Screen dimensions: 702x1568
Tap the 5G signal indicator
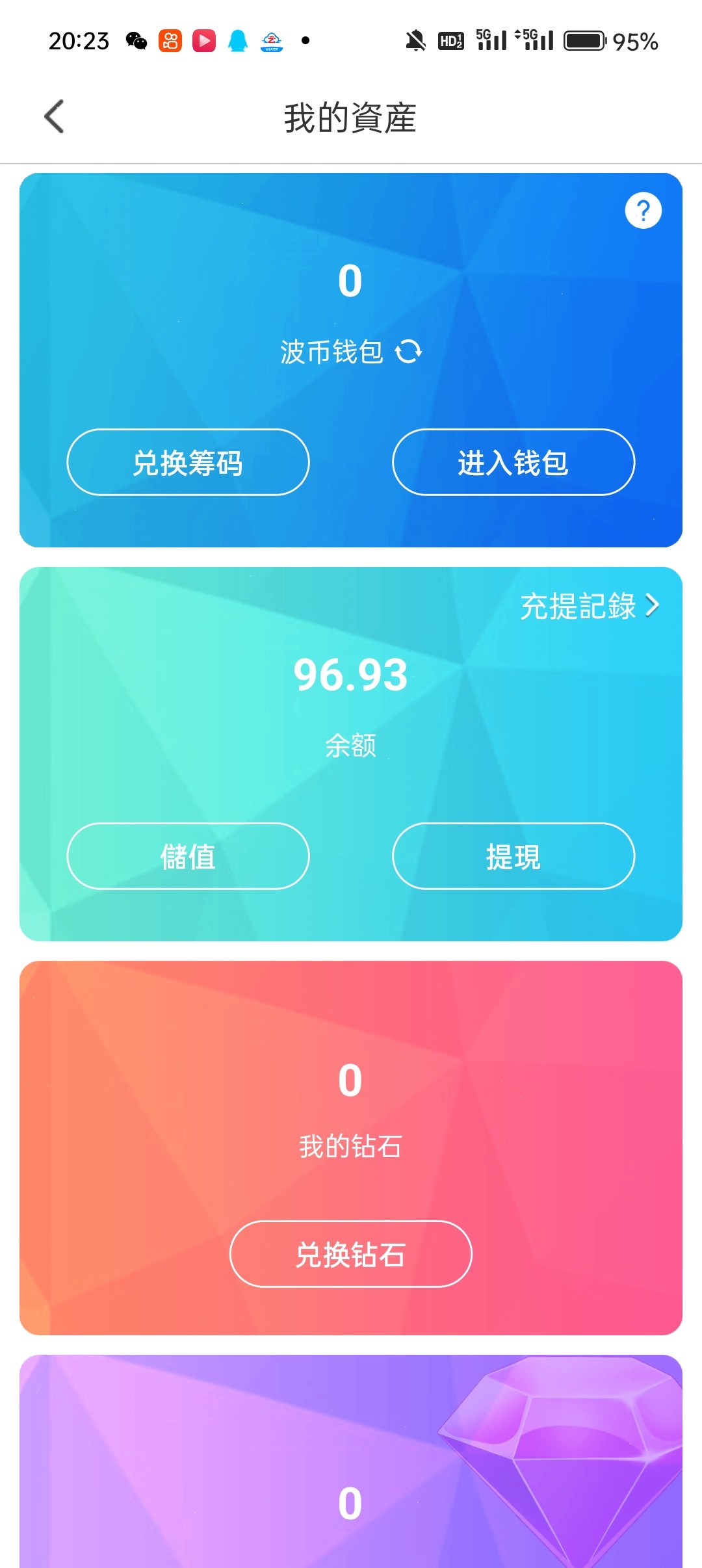pyautogui.click(x=493, y=41)
